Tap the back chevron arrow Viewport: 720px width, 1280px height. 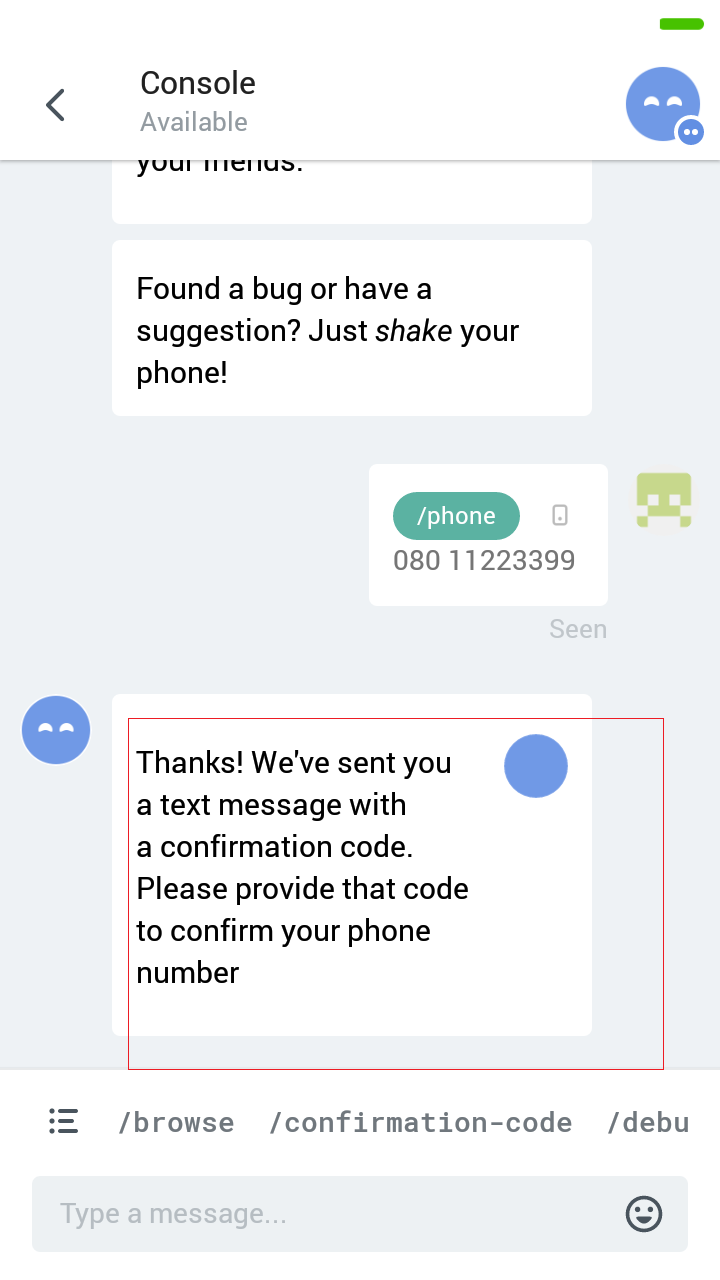pos(55,104)
